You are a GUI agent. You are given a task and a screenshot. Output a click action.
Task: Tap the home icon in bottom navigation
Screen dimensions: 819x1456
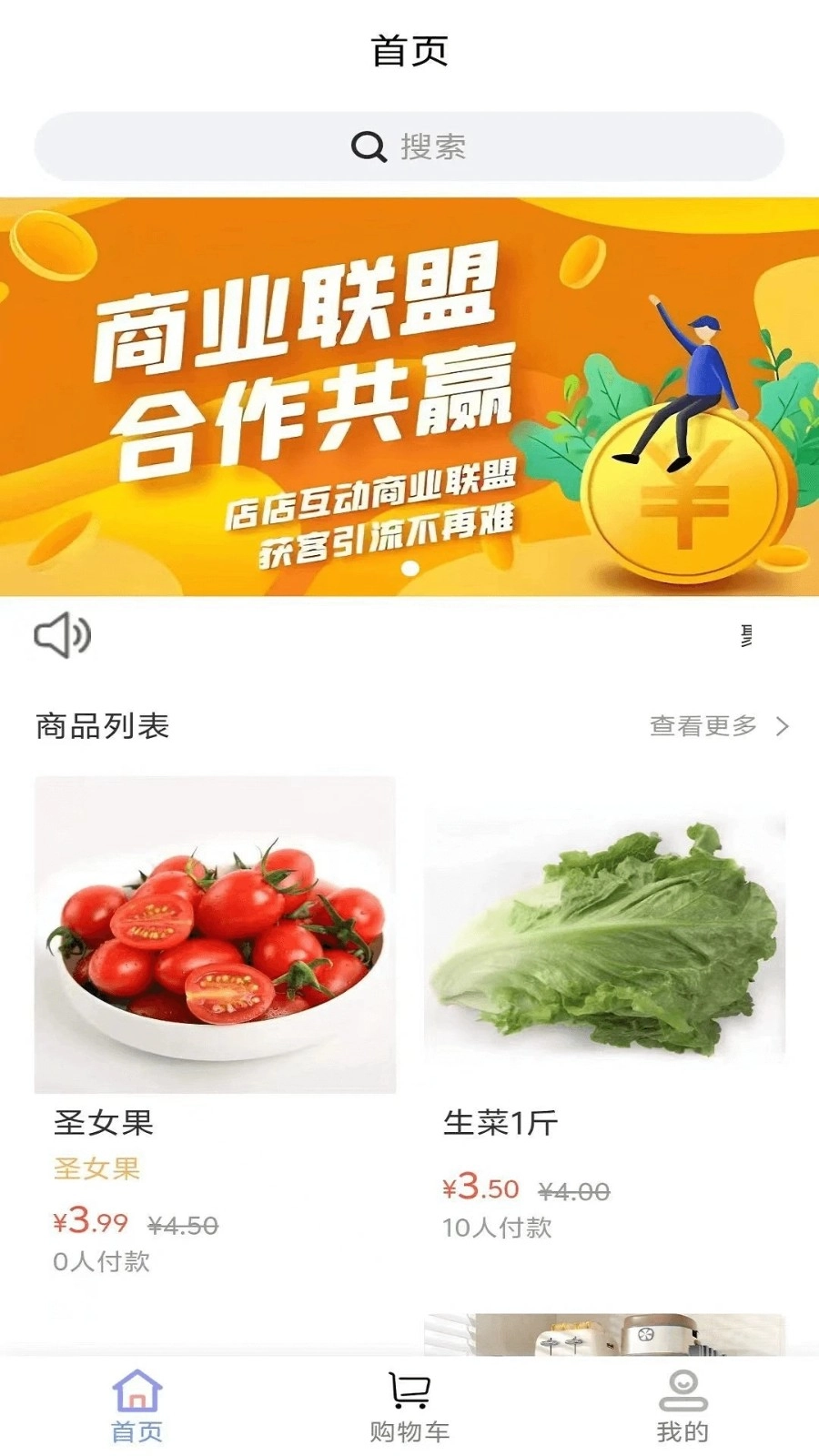coord(138,1390)
